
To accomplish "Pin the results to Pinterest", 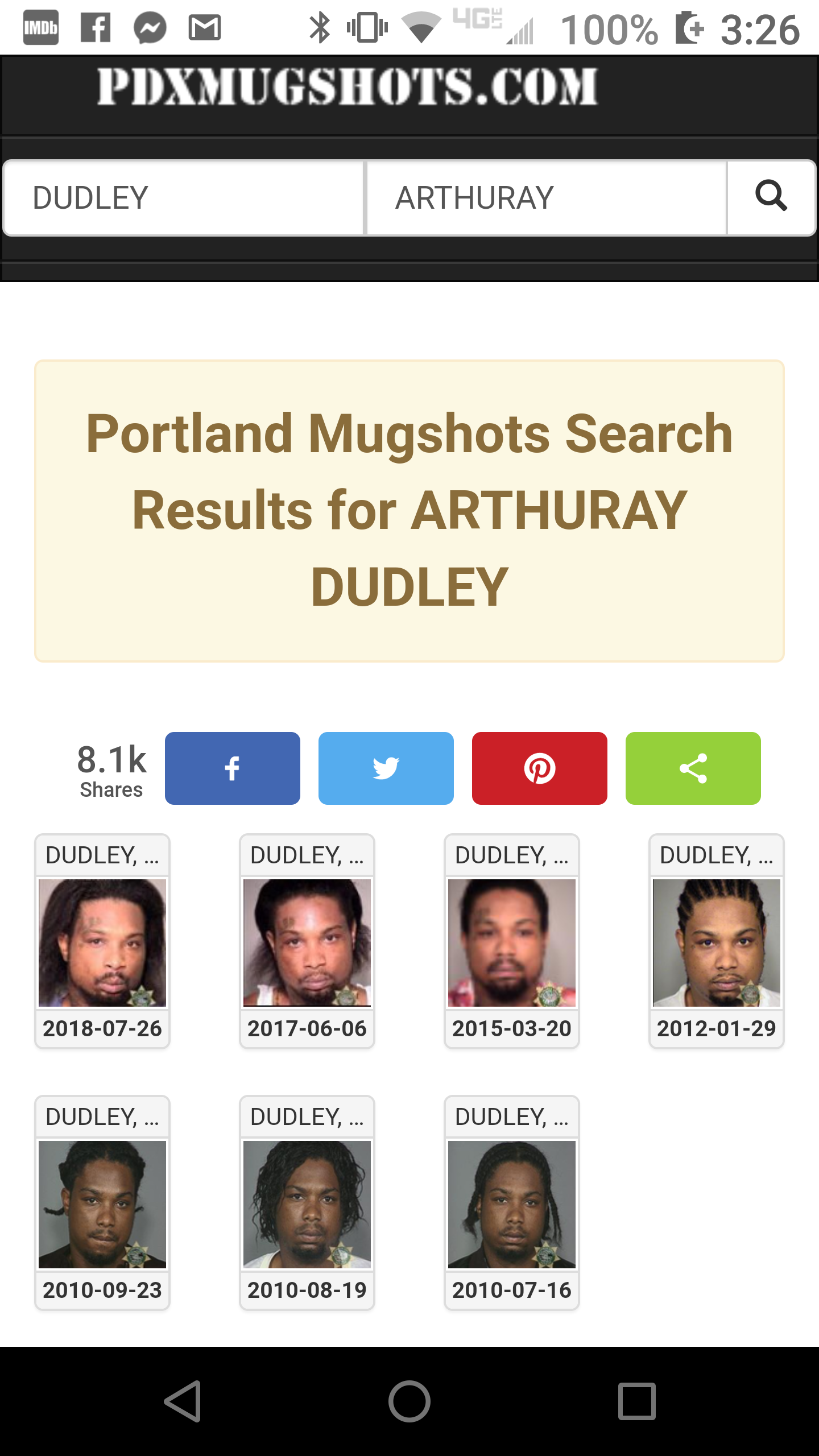I will pos(540,768).
